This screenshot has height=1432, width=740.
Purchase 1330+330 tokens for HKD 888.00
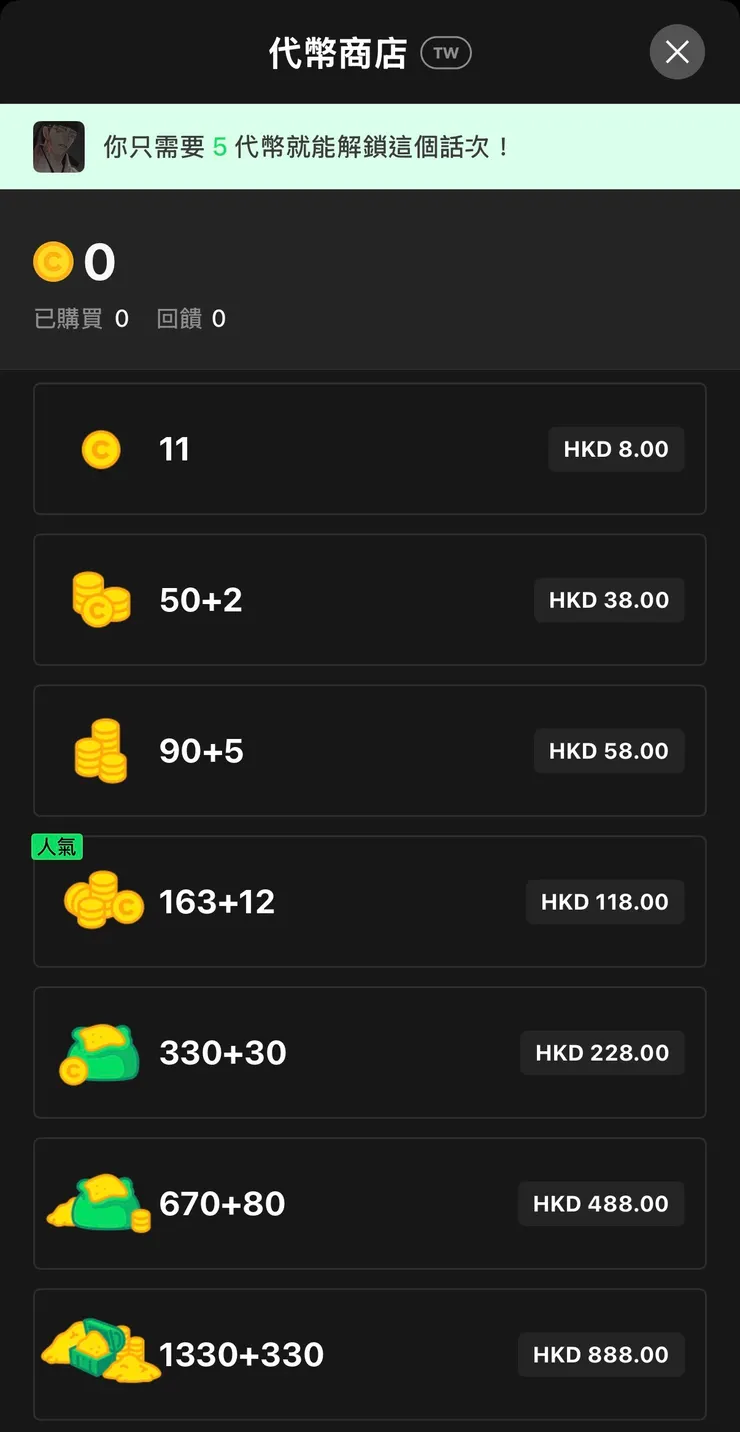click(600, 1355)
